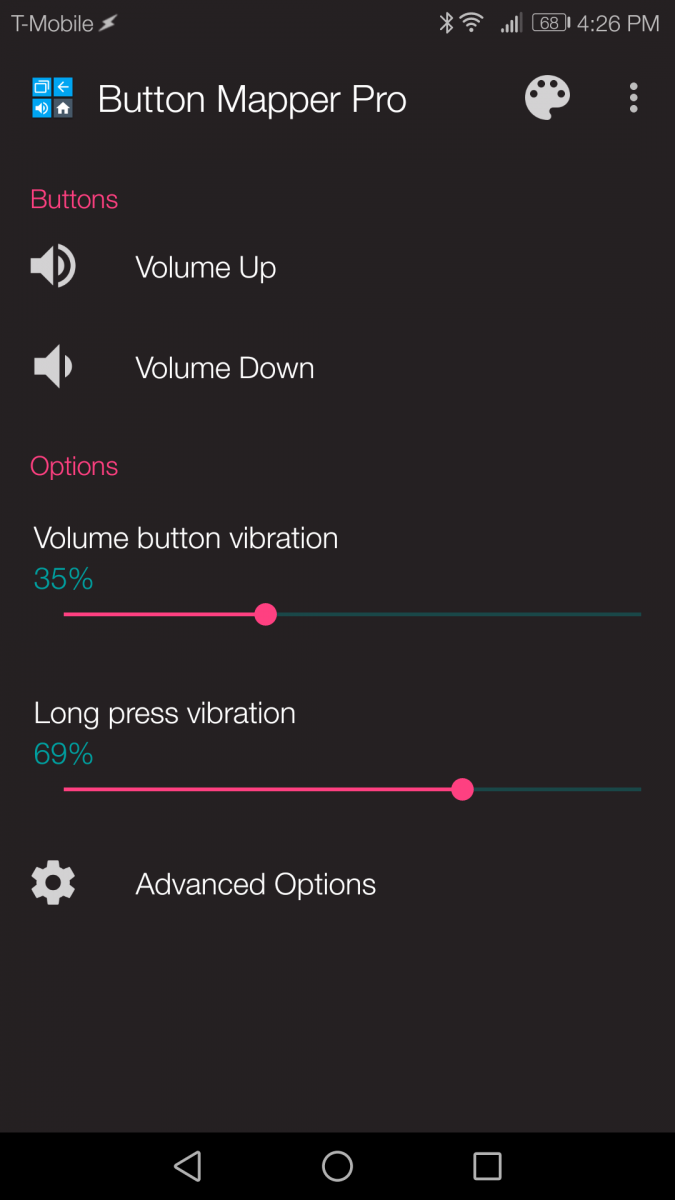Open Volume Up button settings

tap(205, 268)
